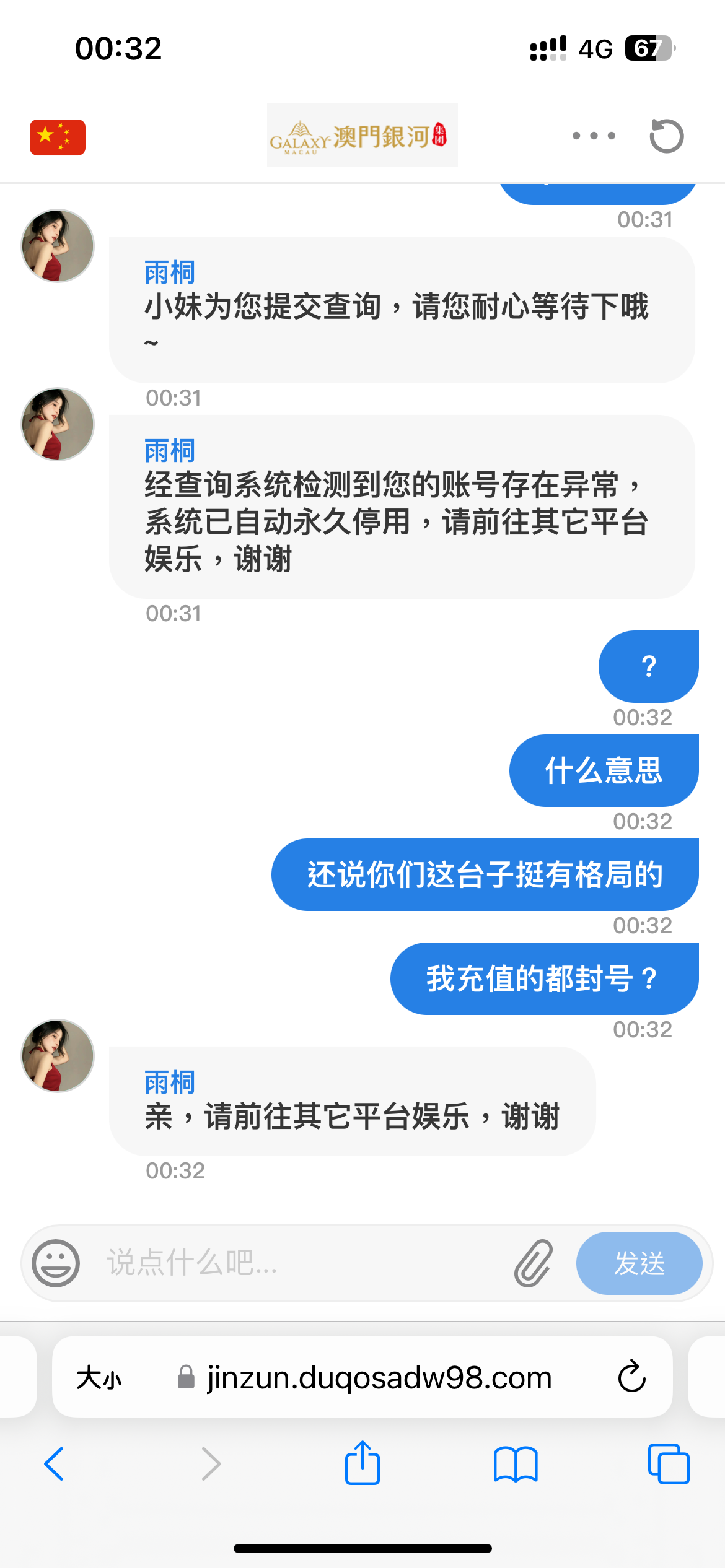The width and height of the screenshot is (725, 1568).
Task: Share this page from Safari toolbar
Action: click(x=362, y=1464)
